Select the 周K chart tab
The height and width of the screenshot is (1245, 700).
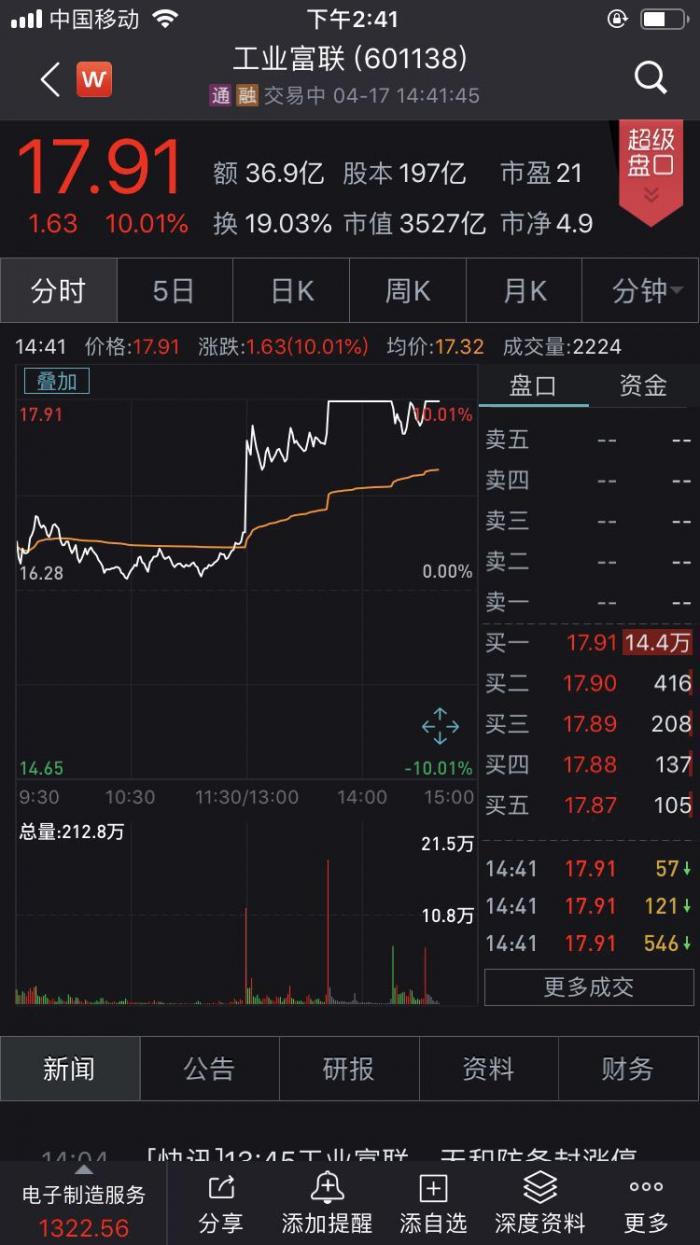(x=407, y=291)
